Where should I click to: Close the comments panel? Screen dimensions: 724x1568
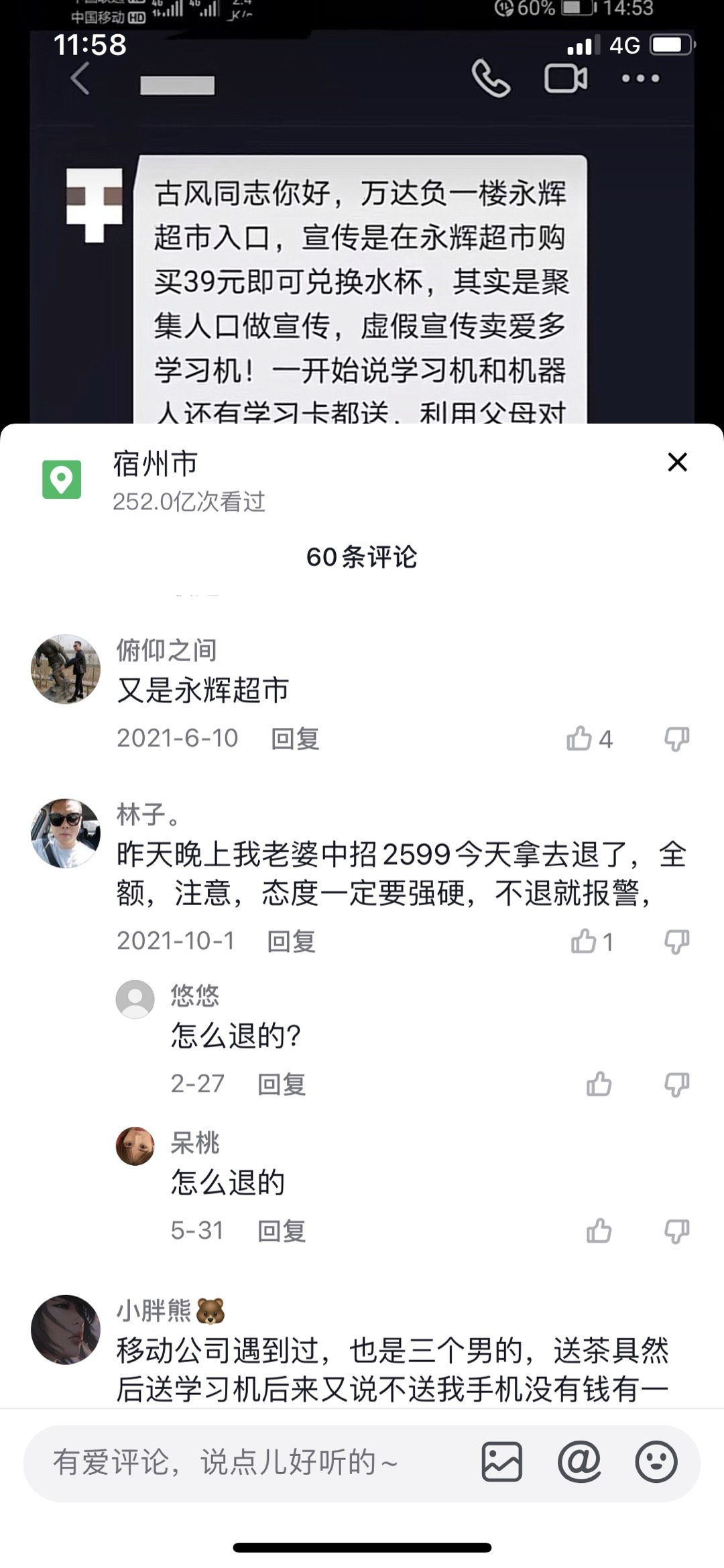pyautogui.click(x=677, y=462)
